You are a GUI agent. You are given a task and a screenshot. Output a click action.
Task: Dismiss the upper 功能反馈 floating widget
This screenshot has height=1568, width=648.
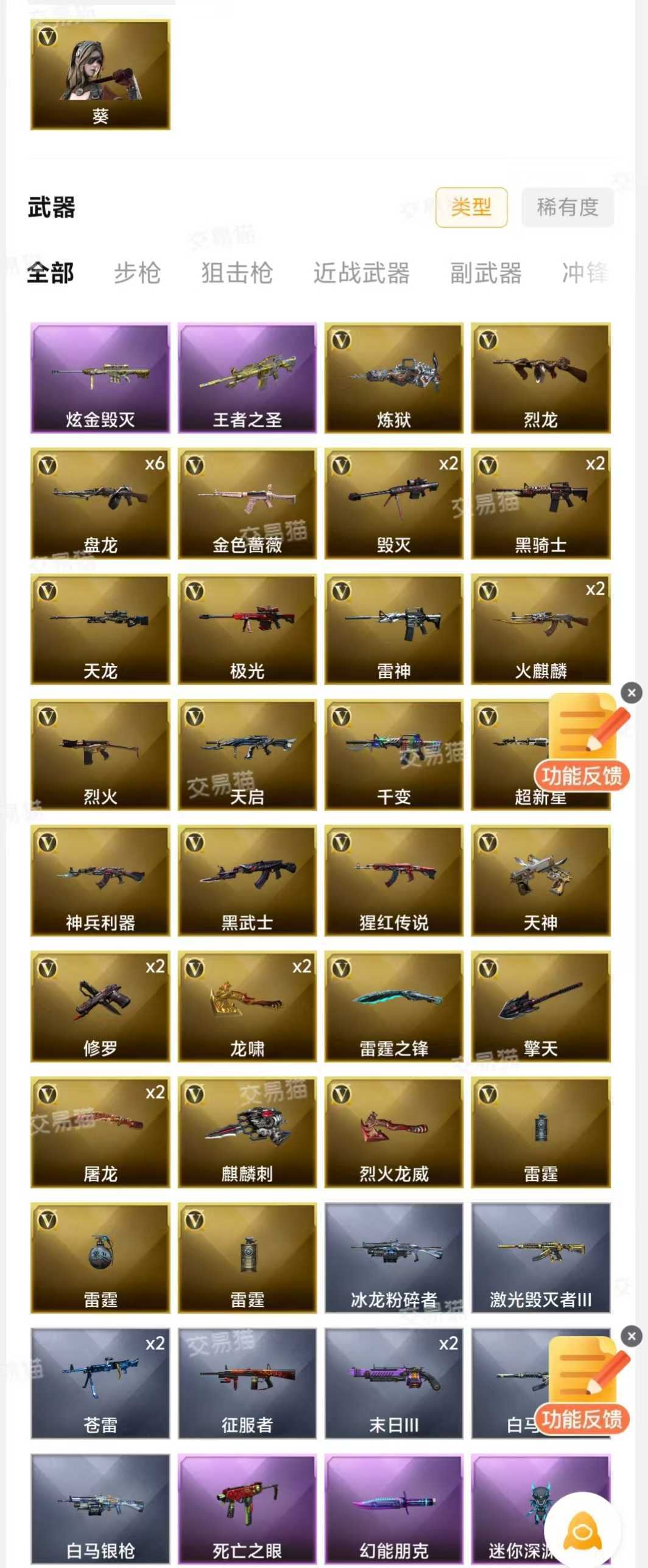[x=632, y=693]
